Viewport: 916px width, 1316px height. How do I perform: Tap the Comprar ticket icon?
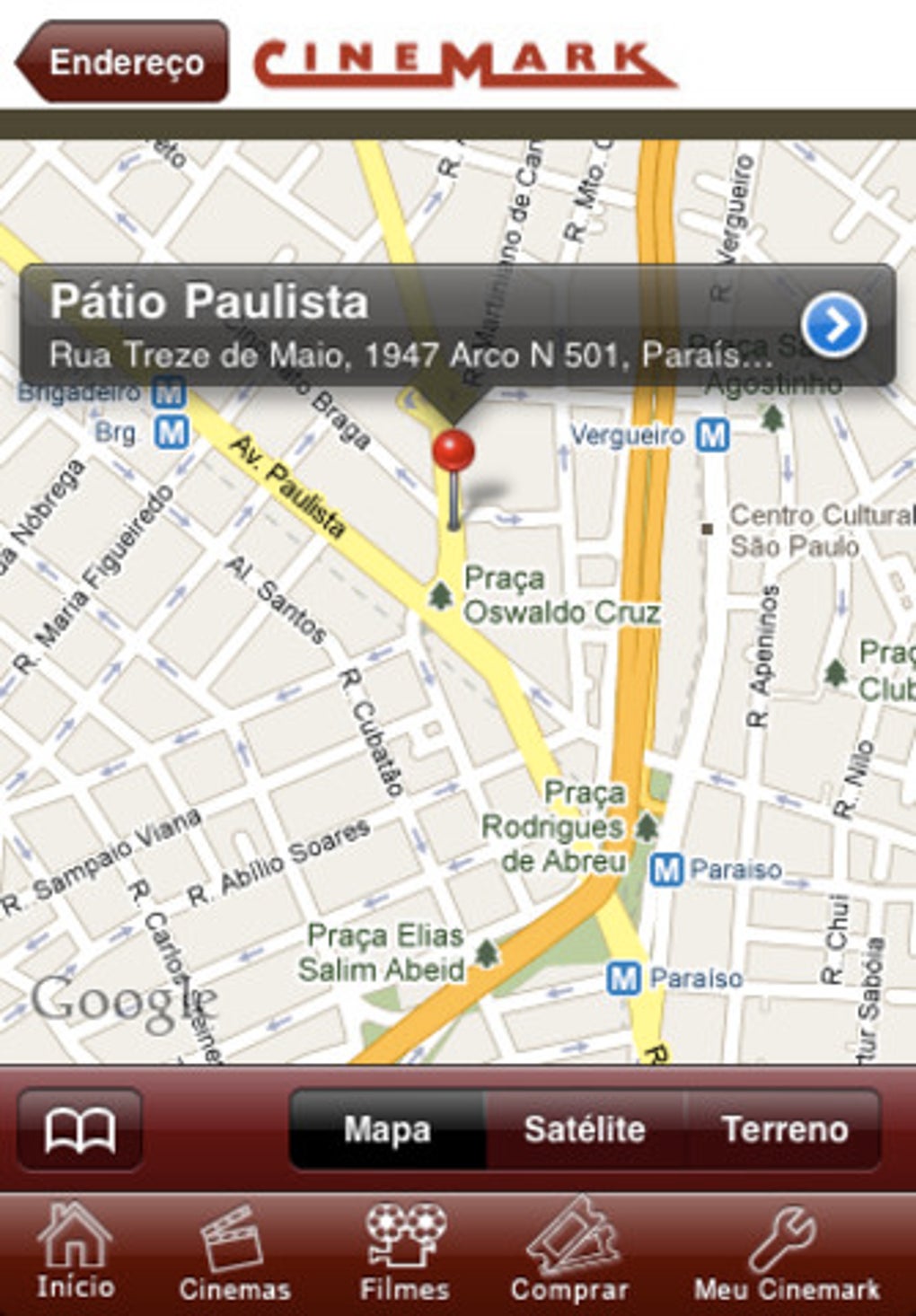[x=572, y=1237]
